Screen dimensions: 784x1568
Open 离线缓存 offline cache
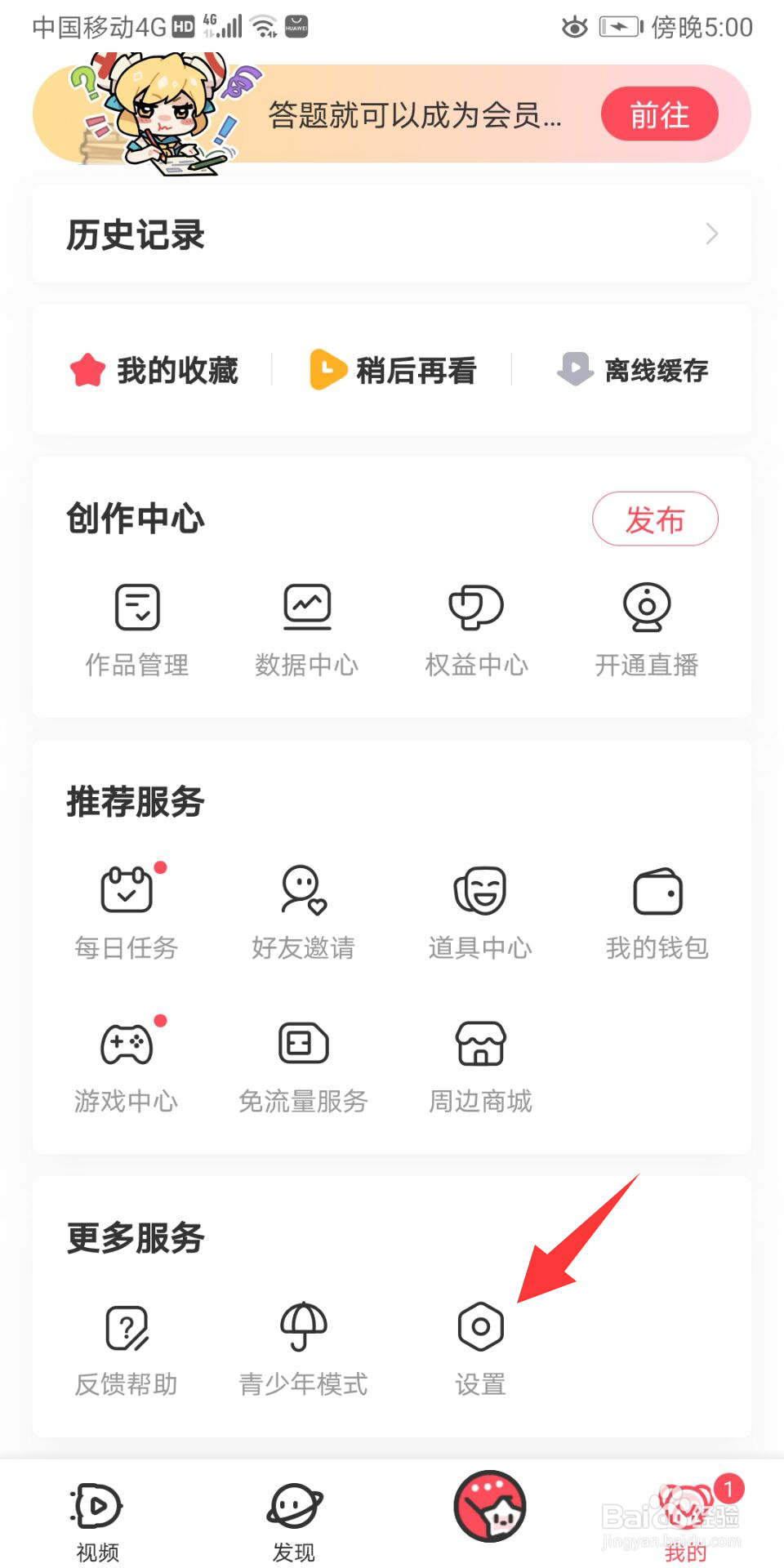pos(633,370)
